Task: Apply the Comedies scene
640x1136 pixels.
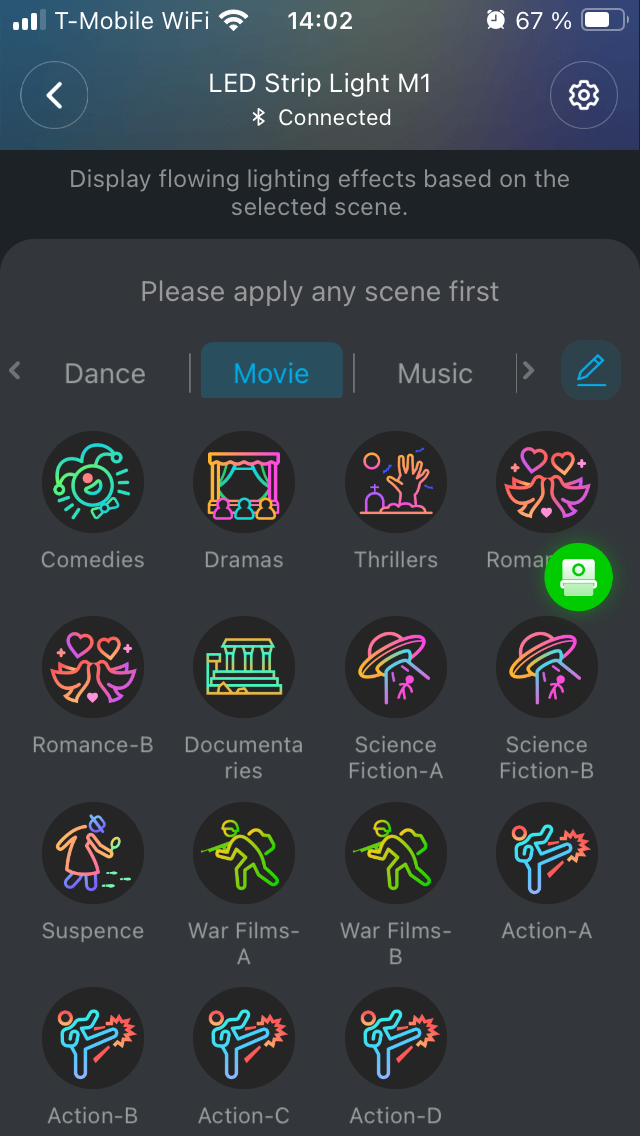Action: pyautogui.click(x=93, y=482)
